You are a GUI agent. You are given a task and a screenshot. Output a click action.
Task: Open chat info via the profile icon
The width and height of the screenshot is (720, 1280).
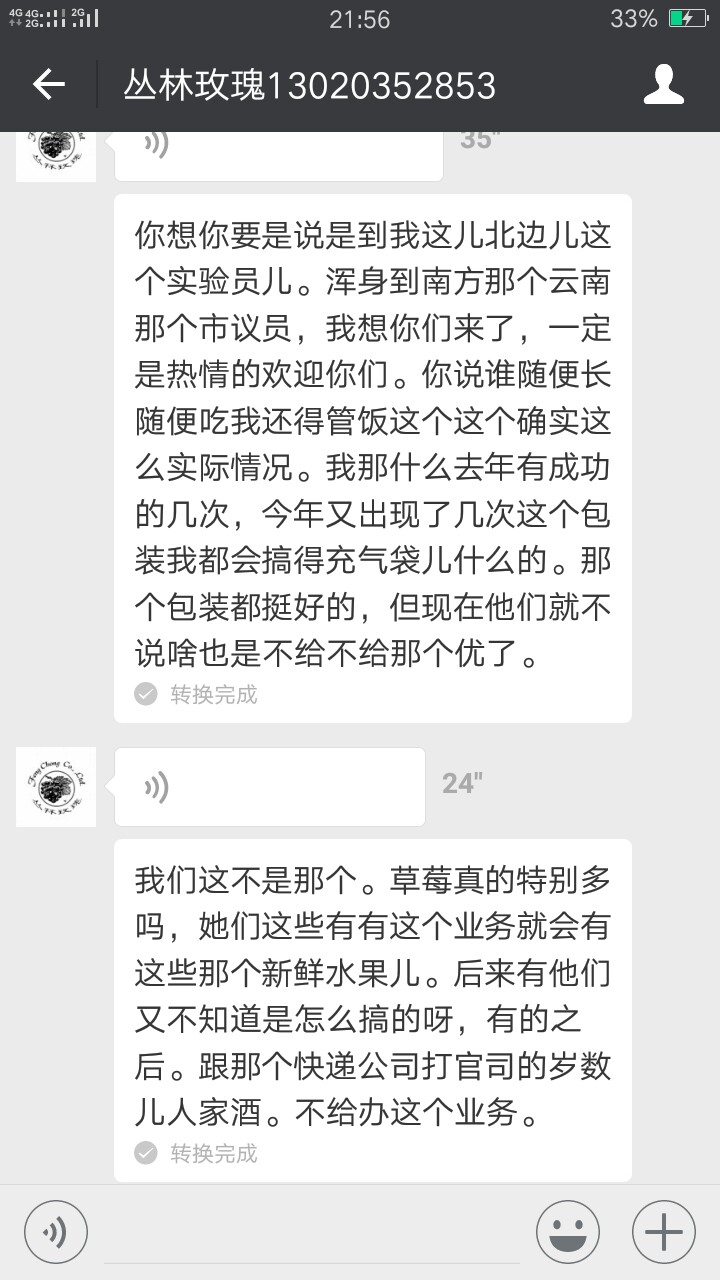pyautogui.click(x=663, y=85)
